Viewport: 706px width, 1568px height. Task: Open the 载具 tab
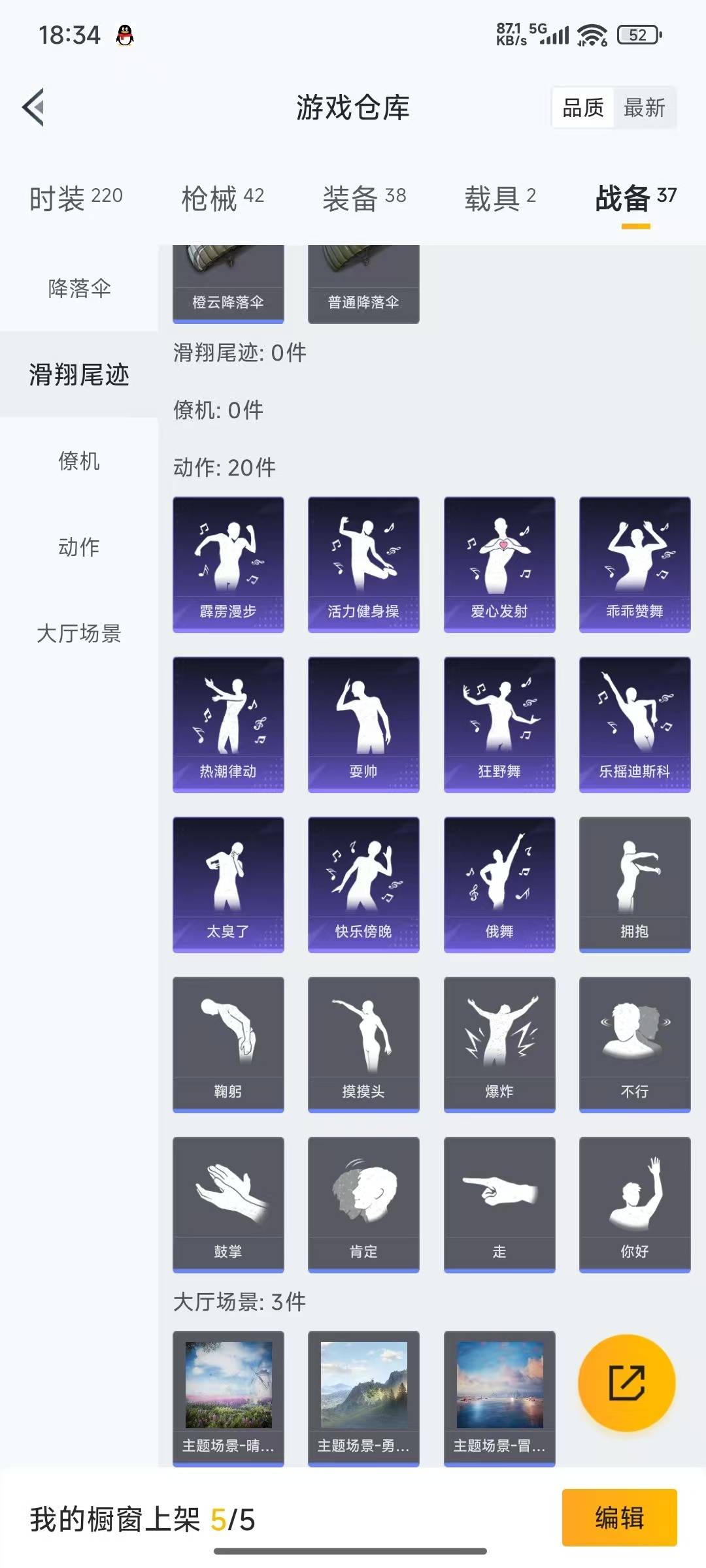tap(500, 198)
